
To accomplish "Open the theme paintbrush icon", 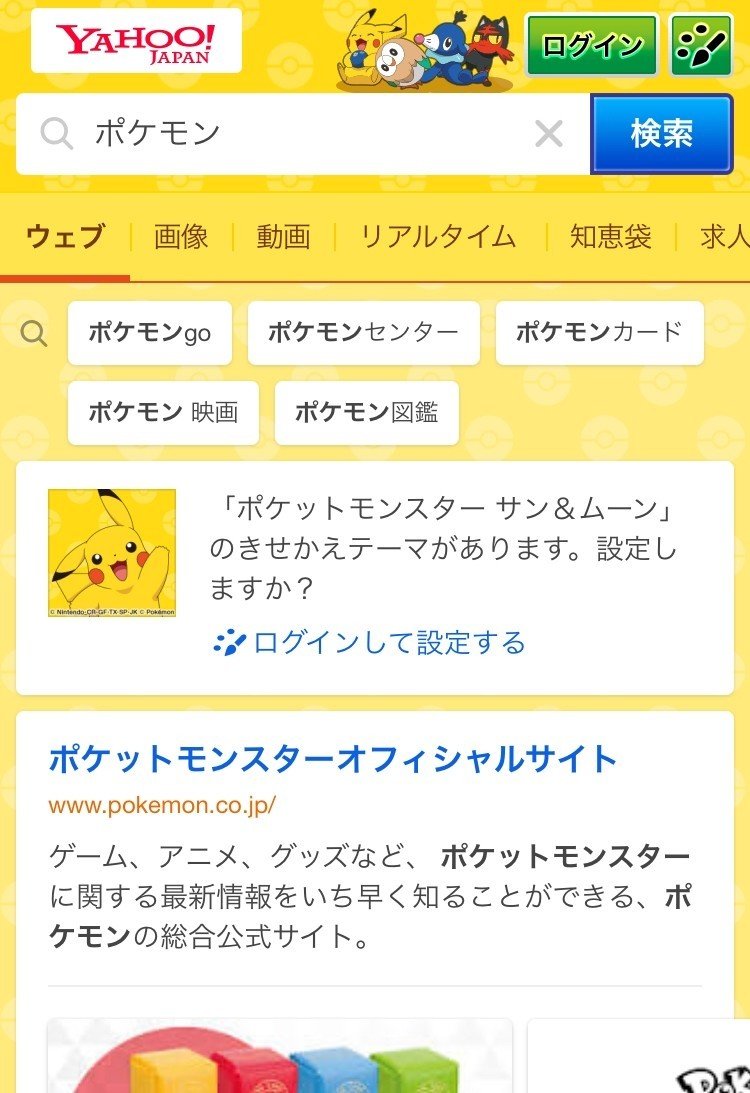I will [702, 45].
